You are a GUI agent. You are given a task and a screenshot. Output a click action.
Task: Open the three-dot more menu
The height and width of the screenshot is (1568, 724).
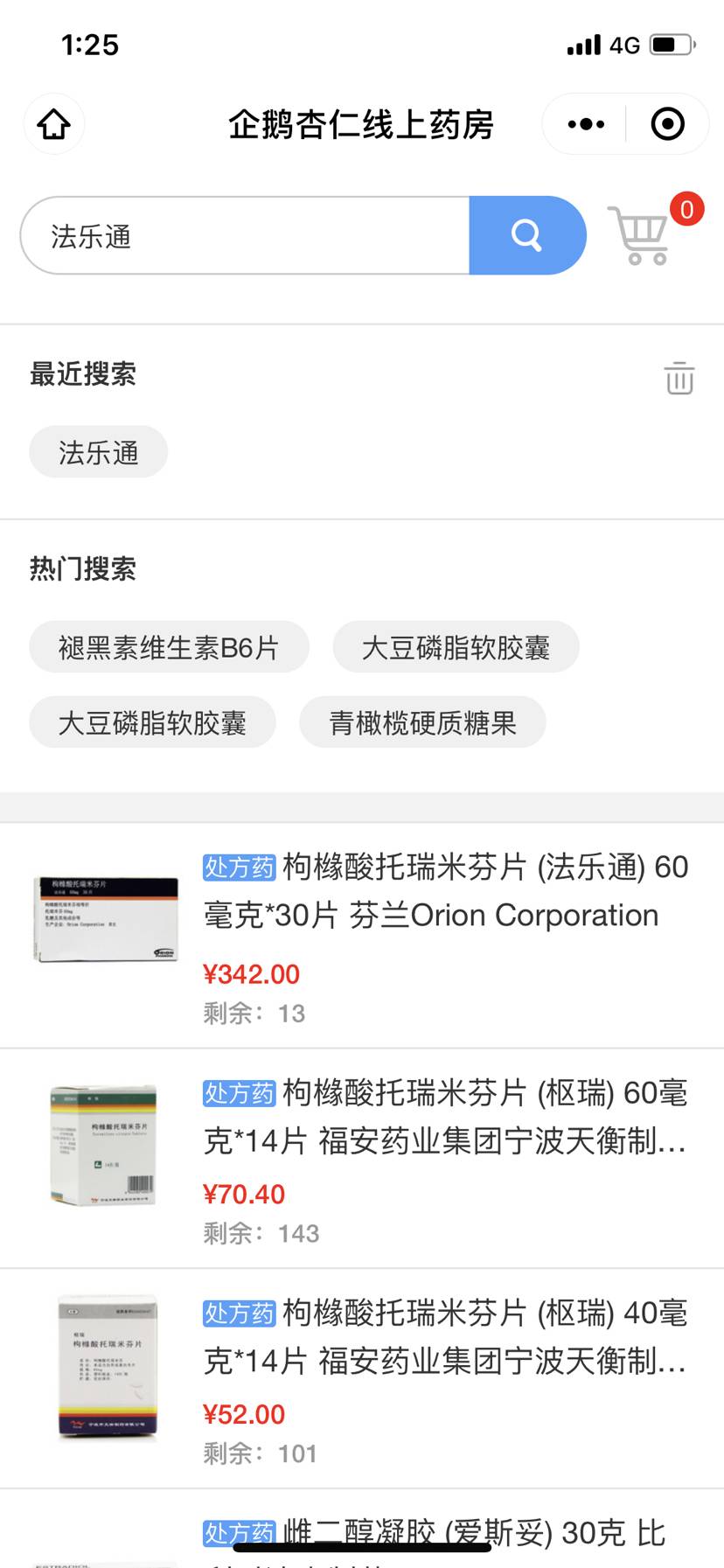coord(586,124)
